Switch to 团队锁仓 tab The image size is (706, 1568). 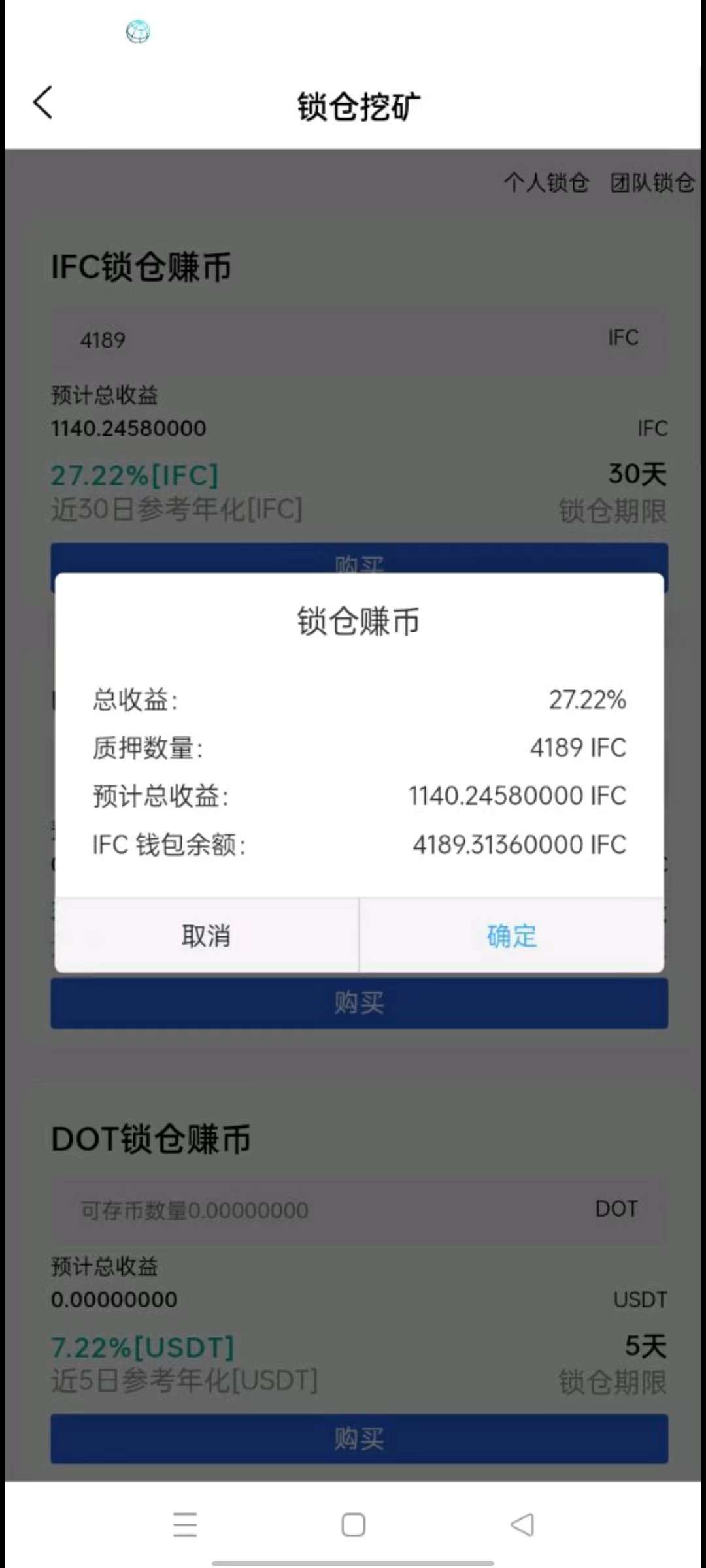[652, 183]
